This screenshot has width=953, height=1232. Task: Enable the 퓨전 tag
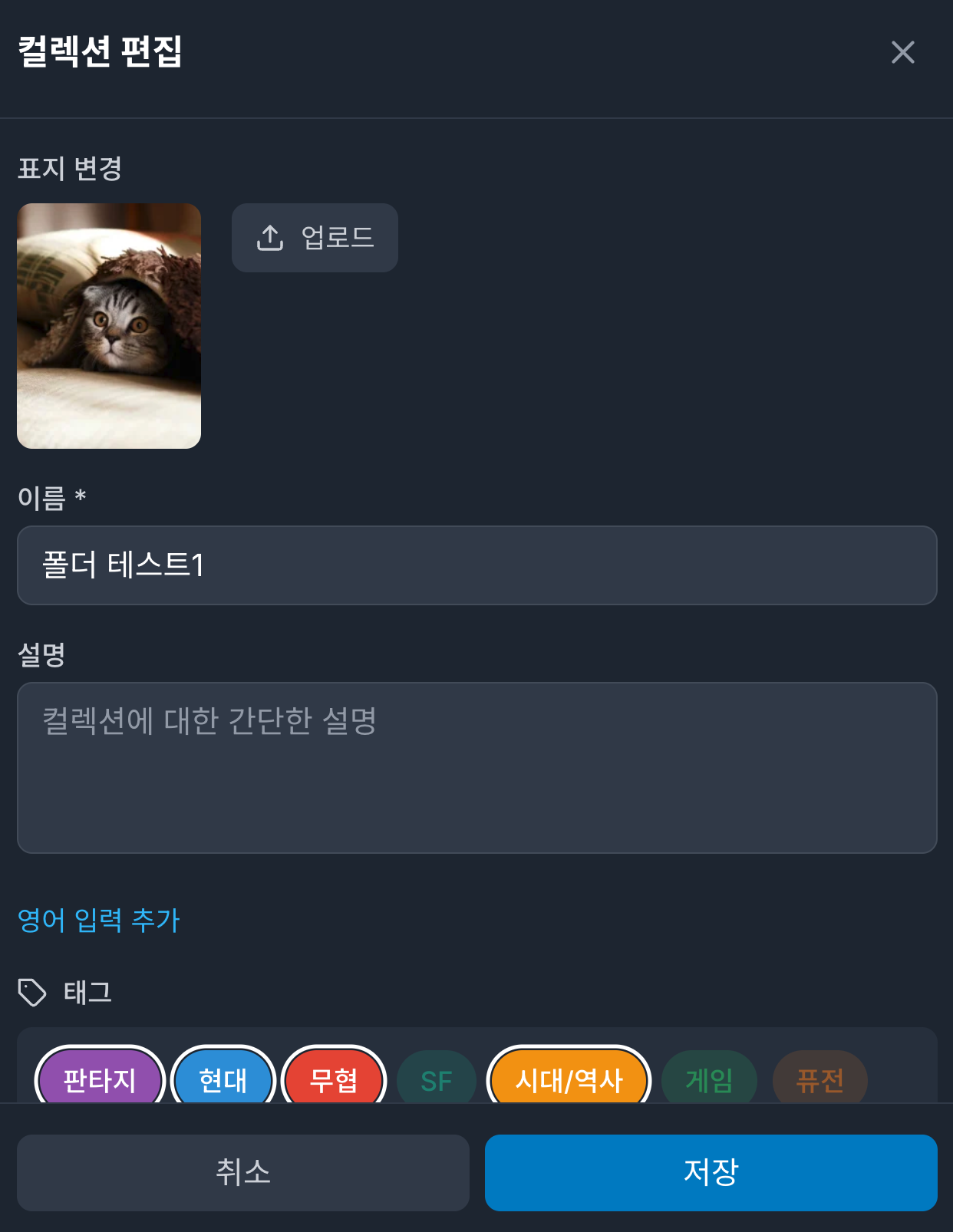(x=819, y=1079)
